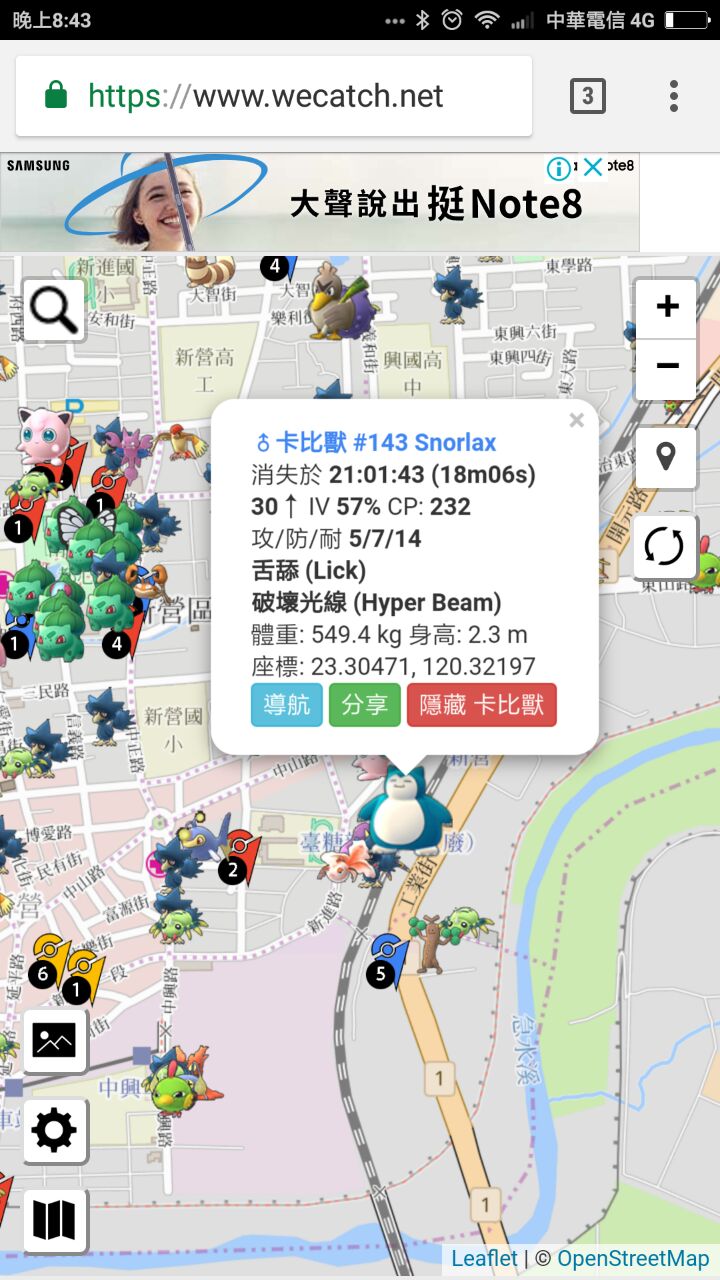Open the map layers button
The image size is (720, 1280).
[54, 1220]
